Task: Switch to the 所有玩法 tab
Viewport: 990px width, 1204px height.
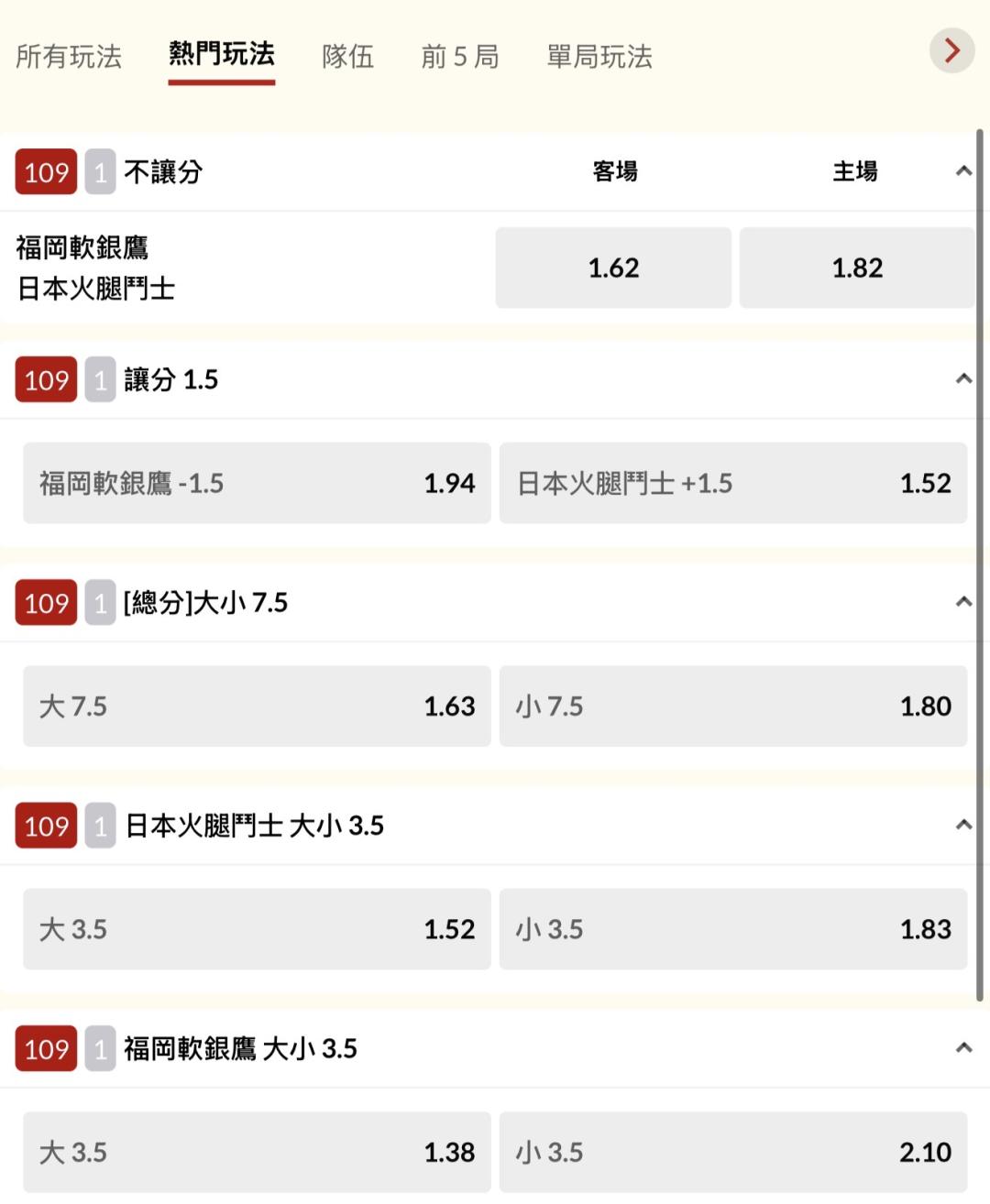Action: point(69,57)
